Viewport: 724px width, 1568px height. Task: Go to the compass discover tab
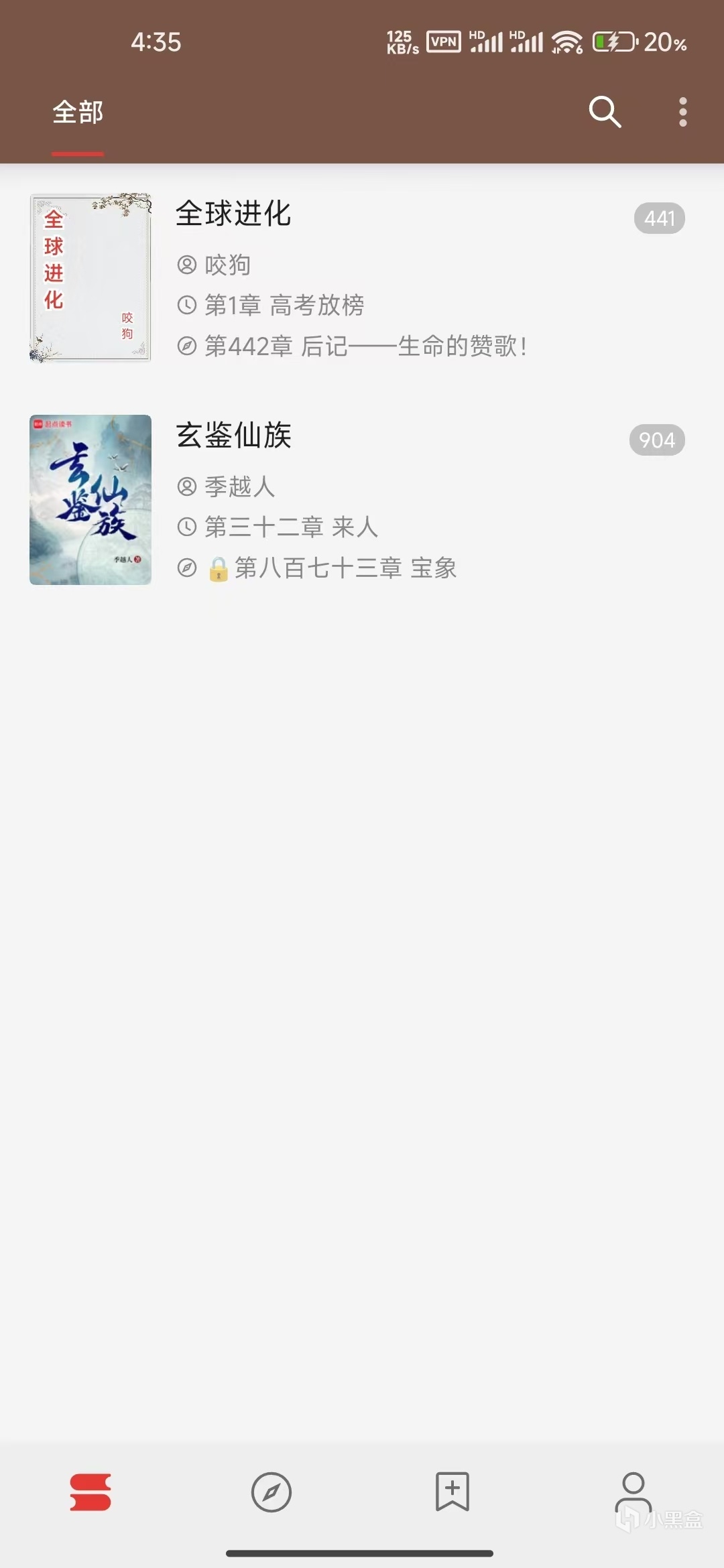[271, 1492]
